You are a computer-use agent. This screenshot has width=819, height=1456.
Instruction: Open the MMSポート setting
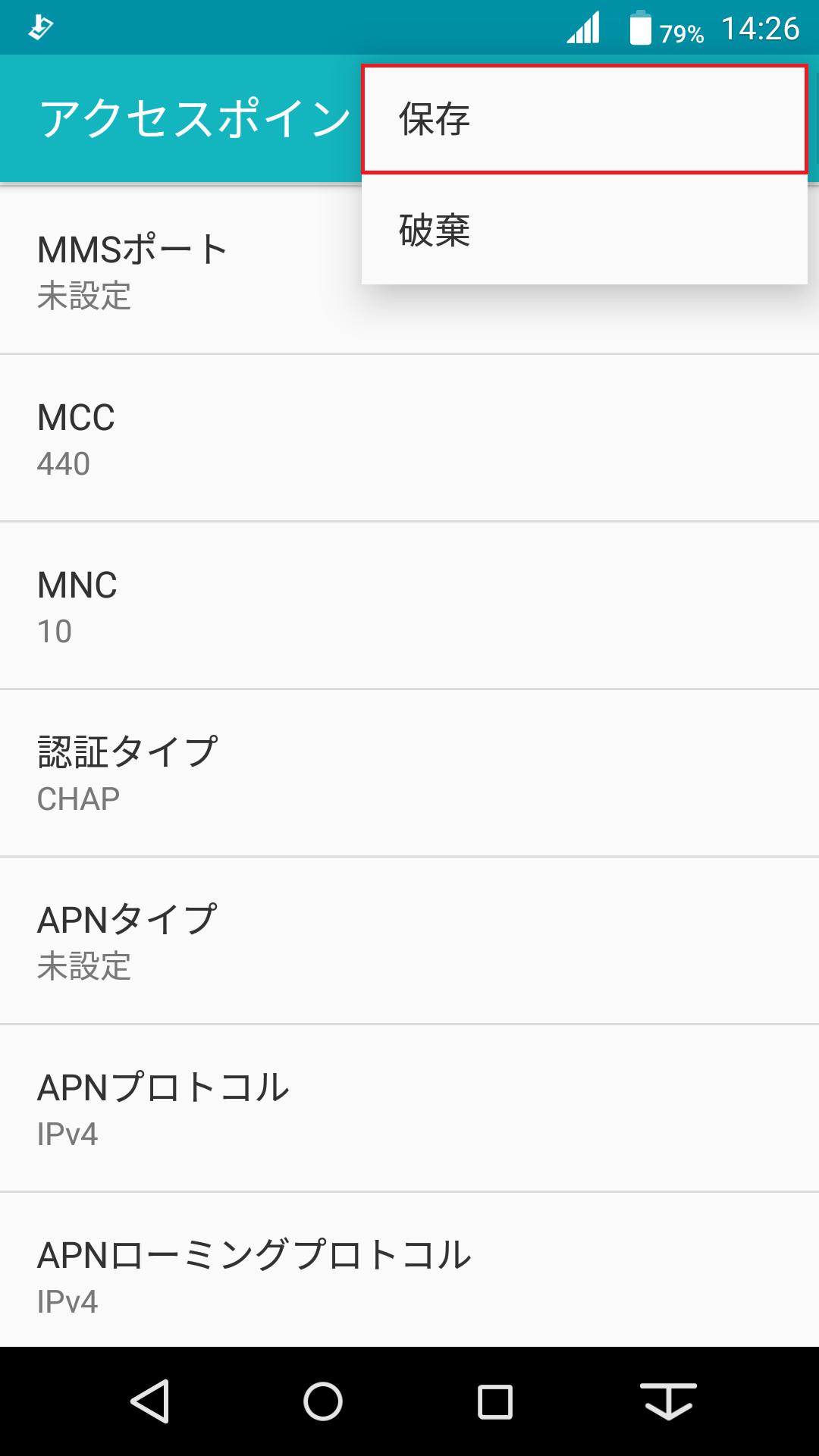click(409, 271)
